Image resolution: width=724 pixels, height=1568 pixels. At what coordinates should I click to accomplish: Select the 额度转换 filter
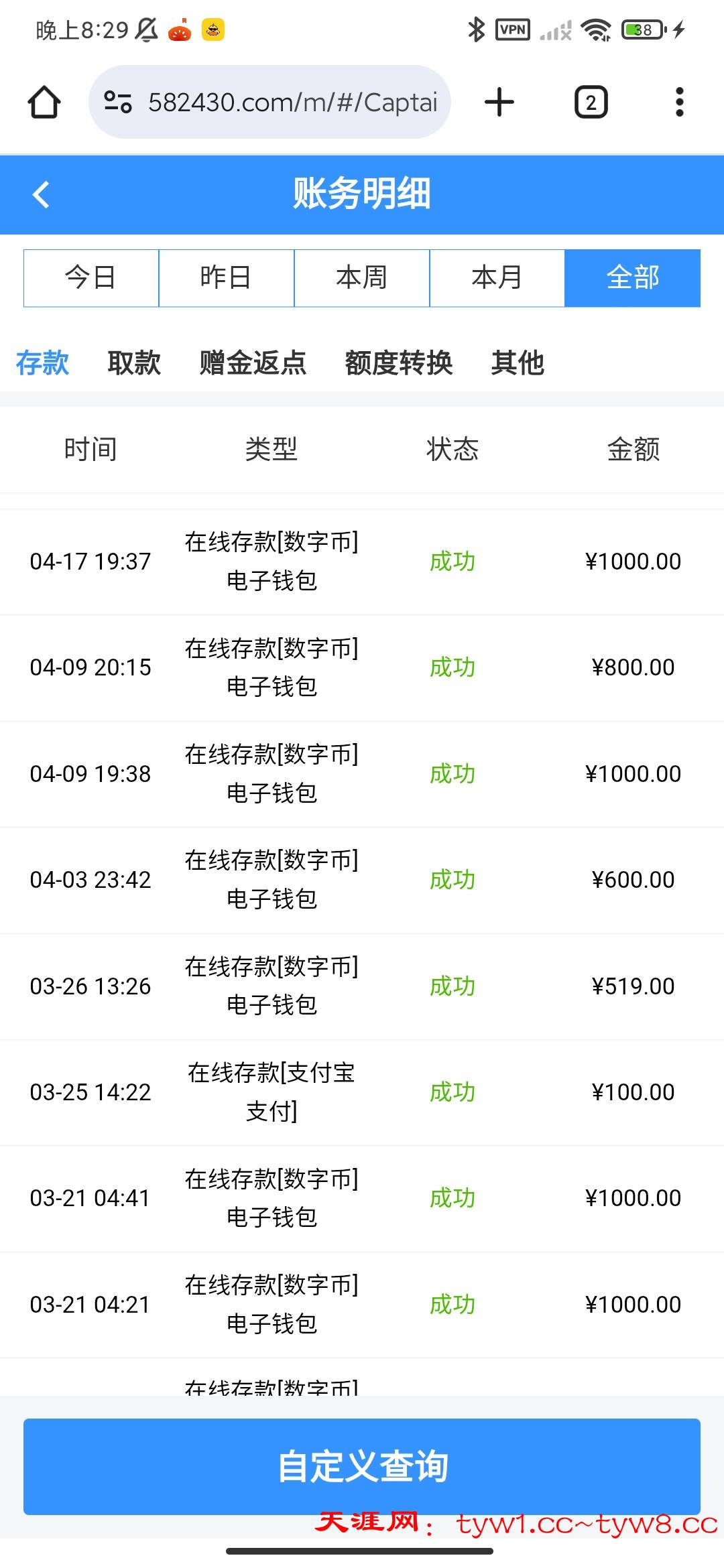[400, 363]
